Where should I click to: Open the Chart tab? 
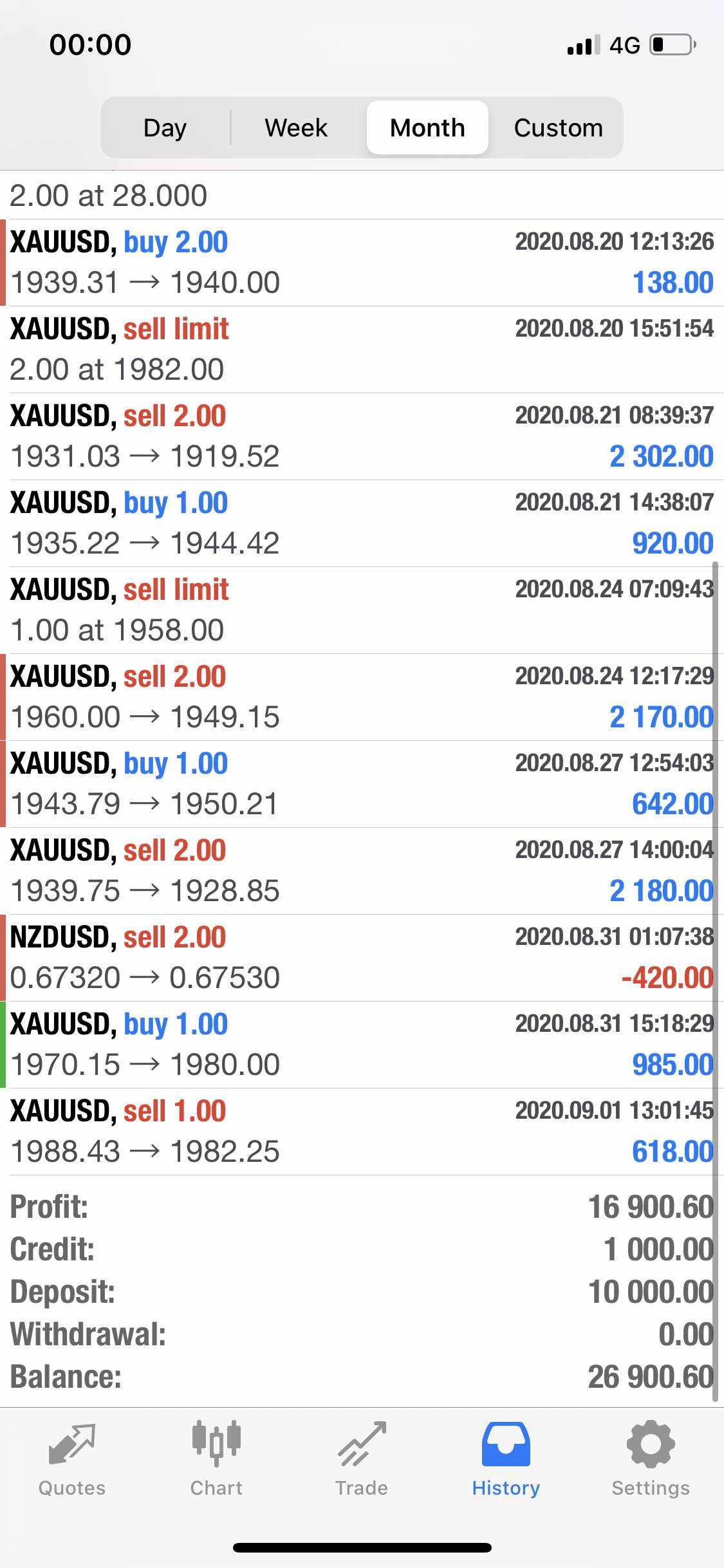pos(216,1459)
